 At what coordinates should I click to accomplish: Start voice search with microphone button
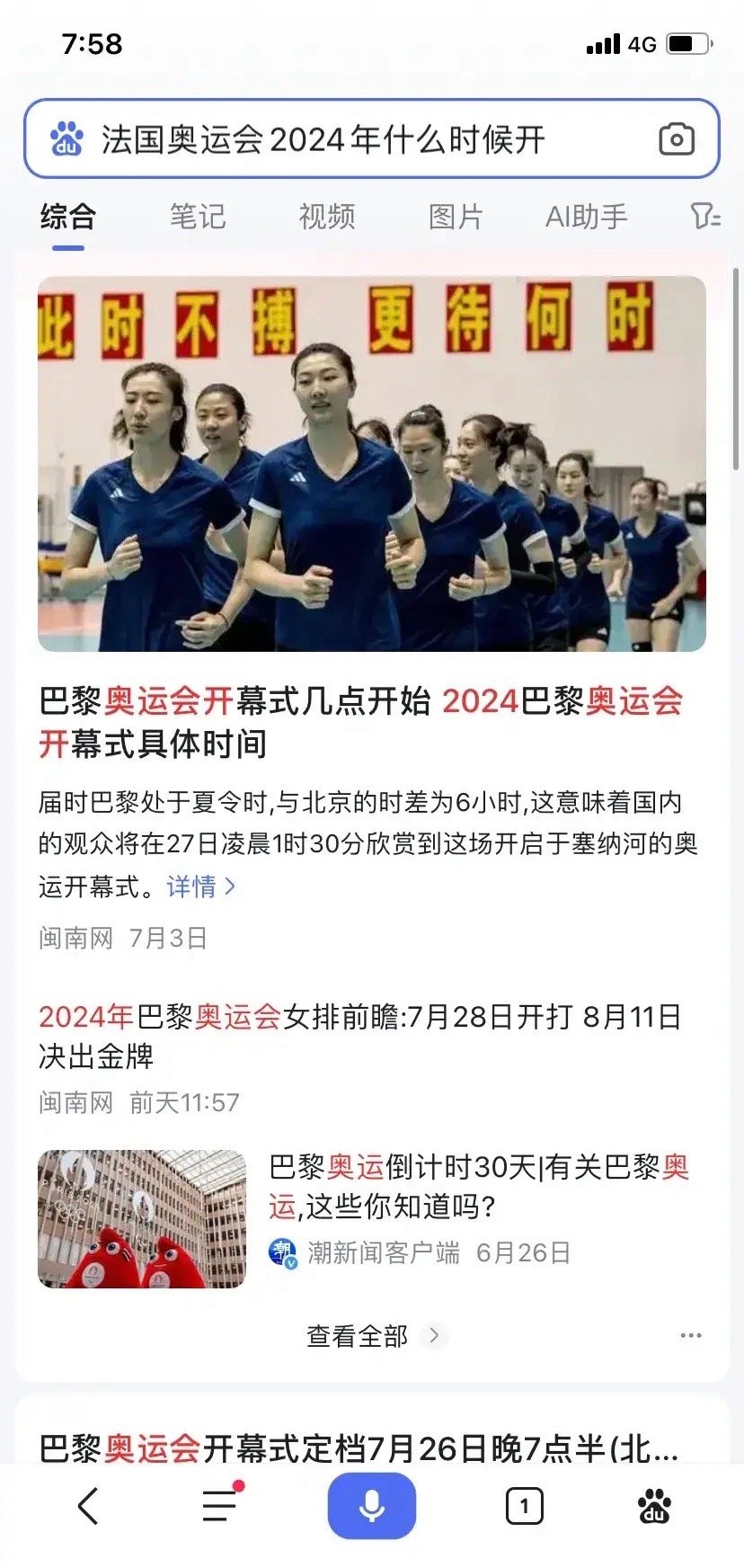pos(371,1506)
